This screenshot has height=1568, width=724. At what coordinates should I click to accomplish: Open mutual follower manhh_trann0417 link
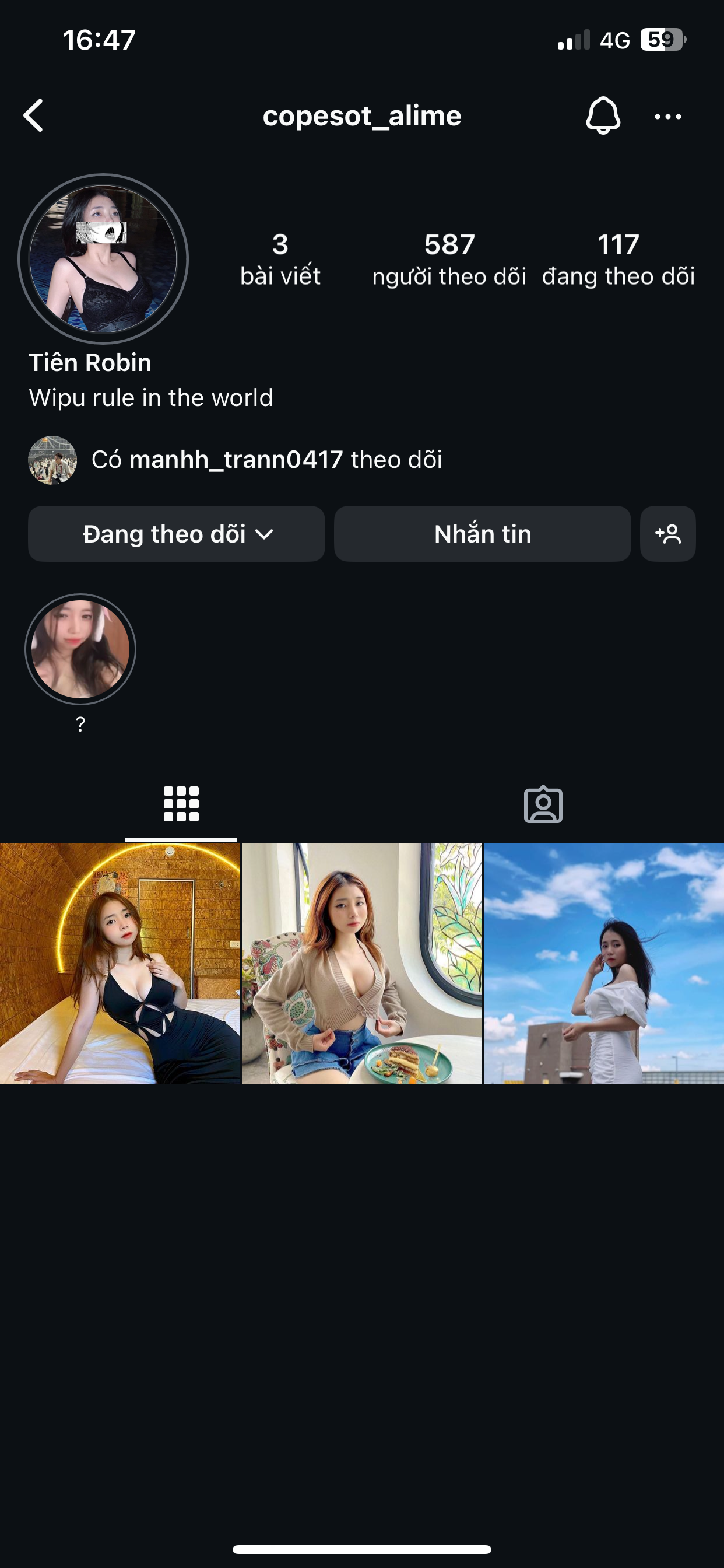[x=236, y=460]
